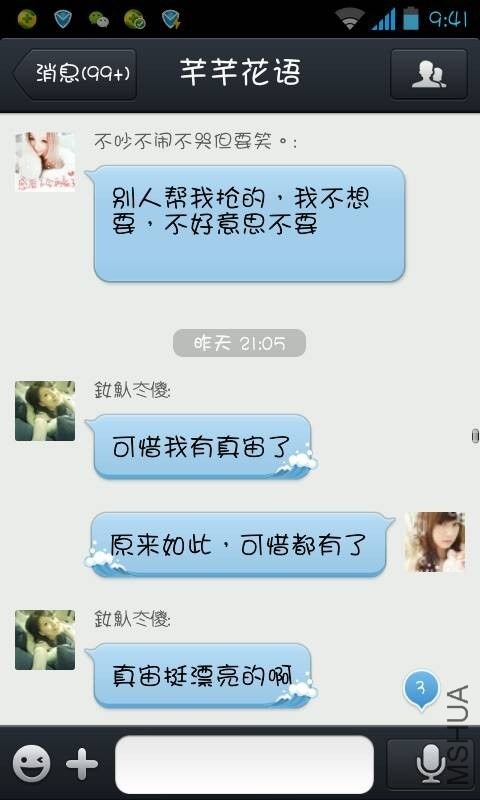The width and height of the screenshot is (480, 800).
Task: Tap the plus attachment button
Action: 82,764
